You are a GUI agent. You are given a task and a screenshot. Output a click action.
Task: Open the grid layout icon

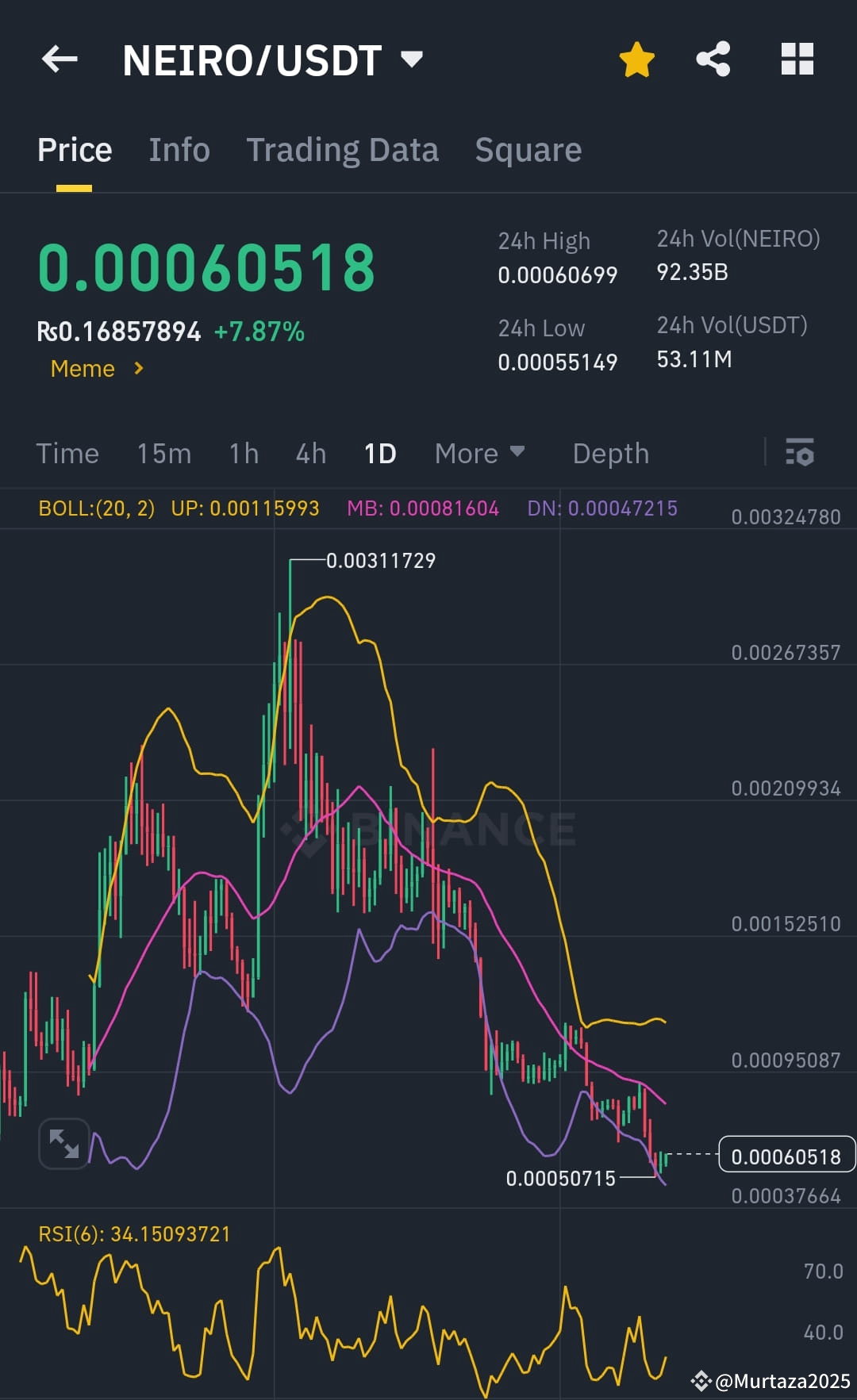[x=797, y=58]
